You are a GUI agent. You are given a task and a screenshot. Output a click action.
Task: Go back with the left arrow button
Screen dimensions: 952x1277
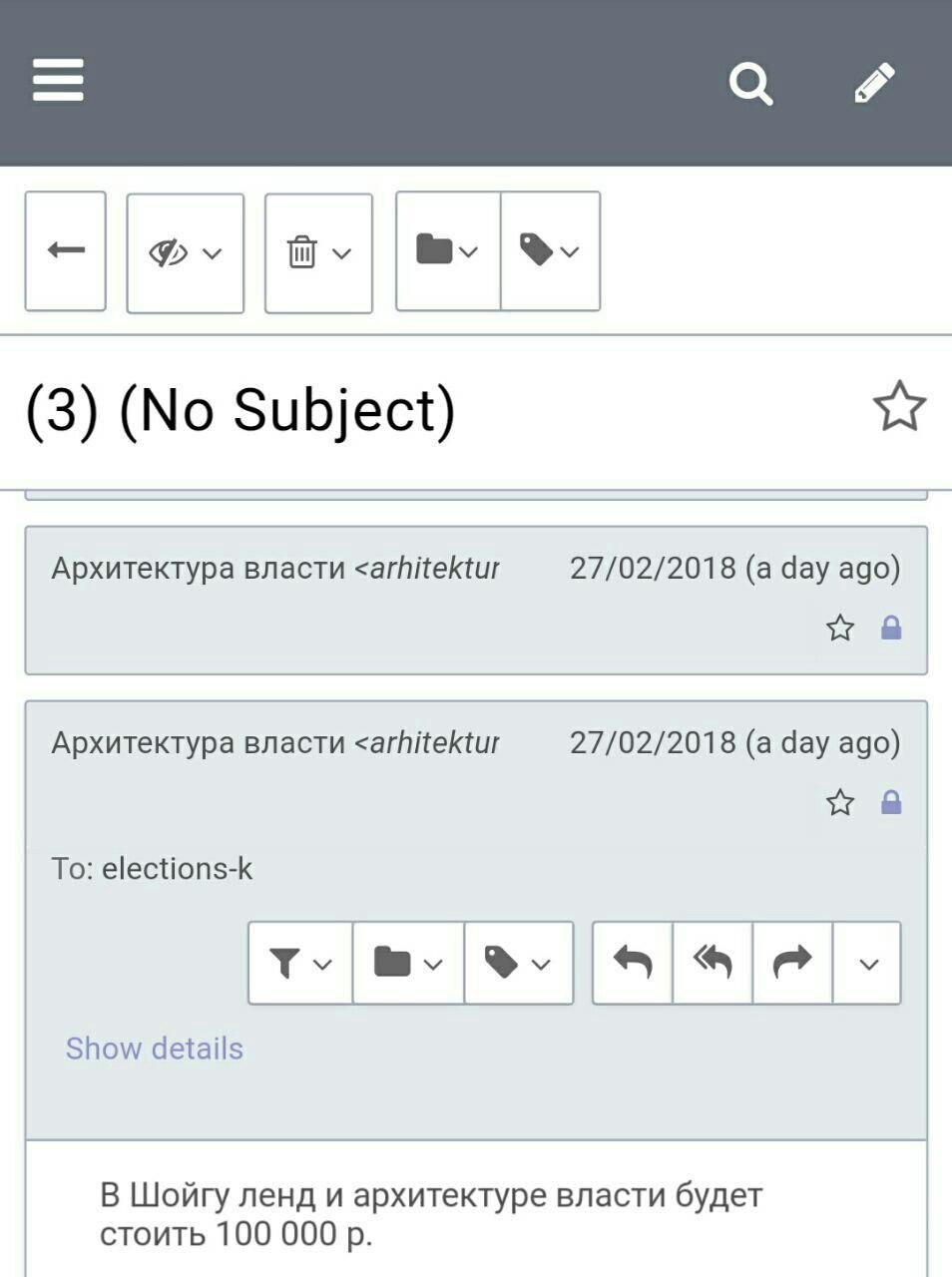66,251
